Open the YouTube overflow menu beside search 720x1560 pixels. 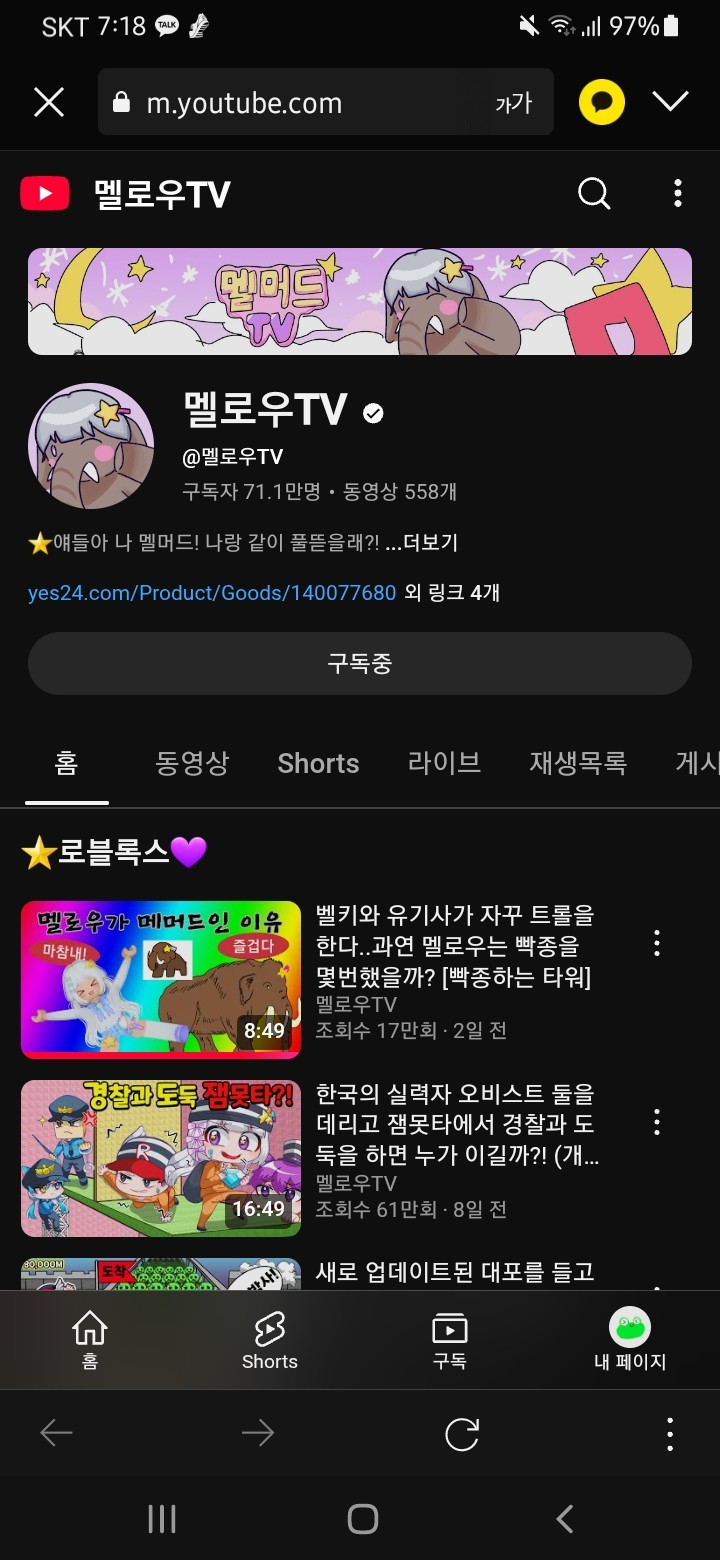click(678, 193)
